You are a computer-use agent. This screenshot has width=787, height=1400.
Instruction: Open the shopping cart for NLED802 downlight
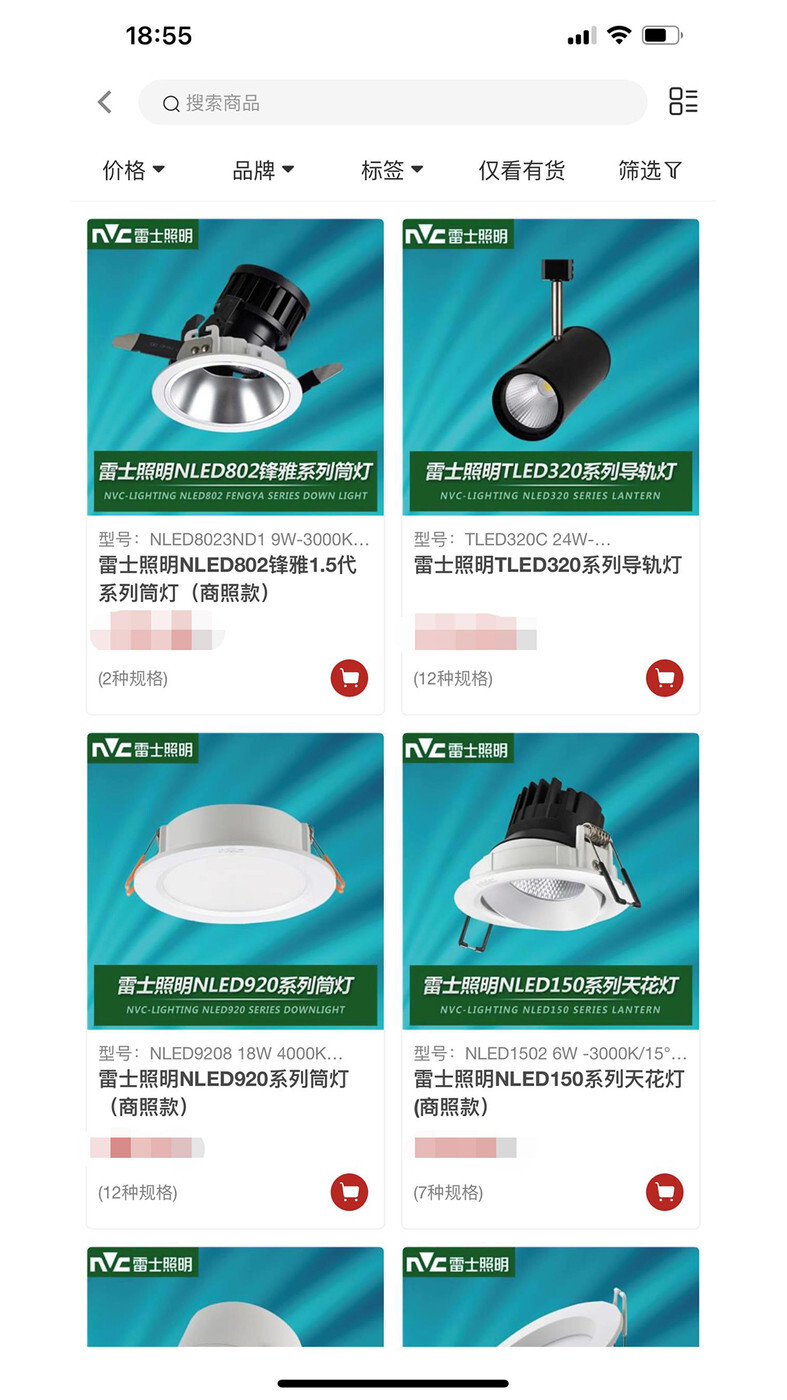(x=349, y=678)
